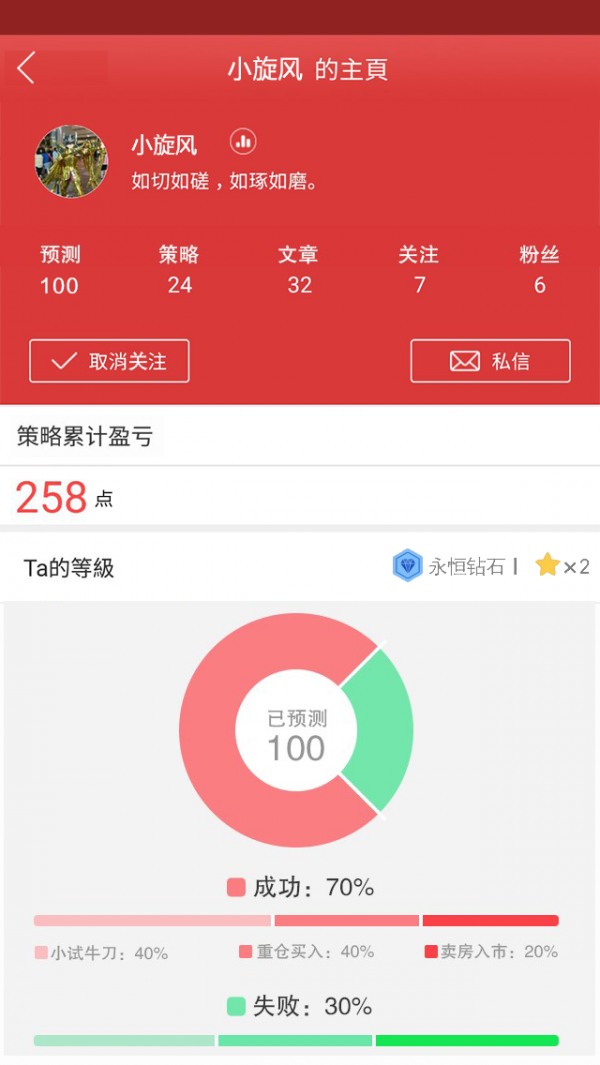The width and height of the screenshot is (600, 1065).
Task: Tap the bar chart icon beside 小旋风
Action: click(x=243, y=142)
